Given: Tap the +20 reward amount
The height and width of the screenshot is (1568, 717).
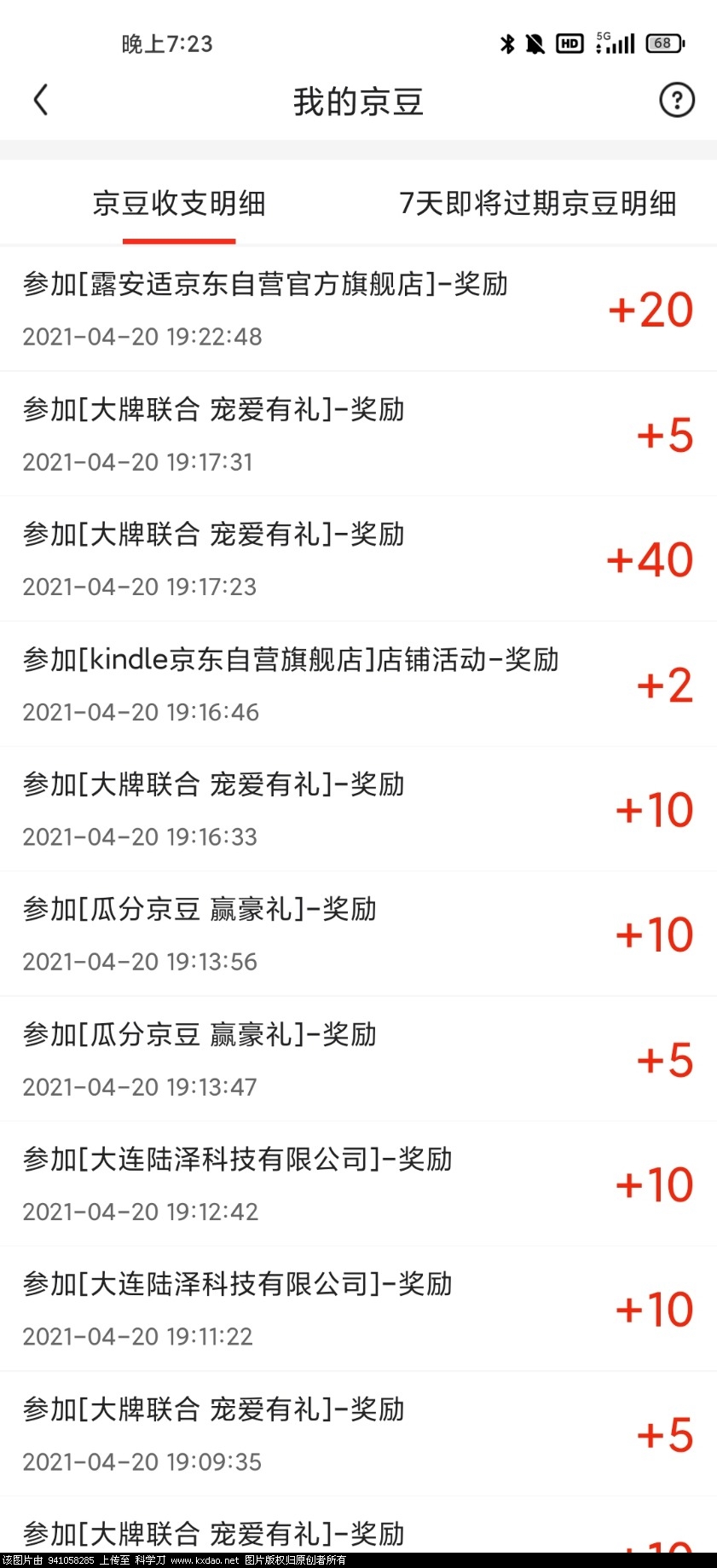Looking at the screenshot, I should (x=650, y=310).
